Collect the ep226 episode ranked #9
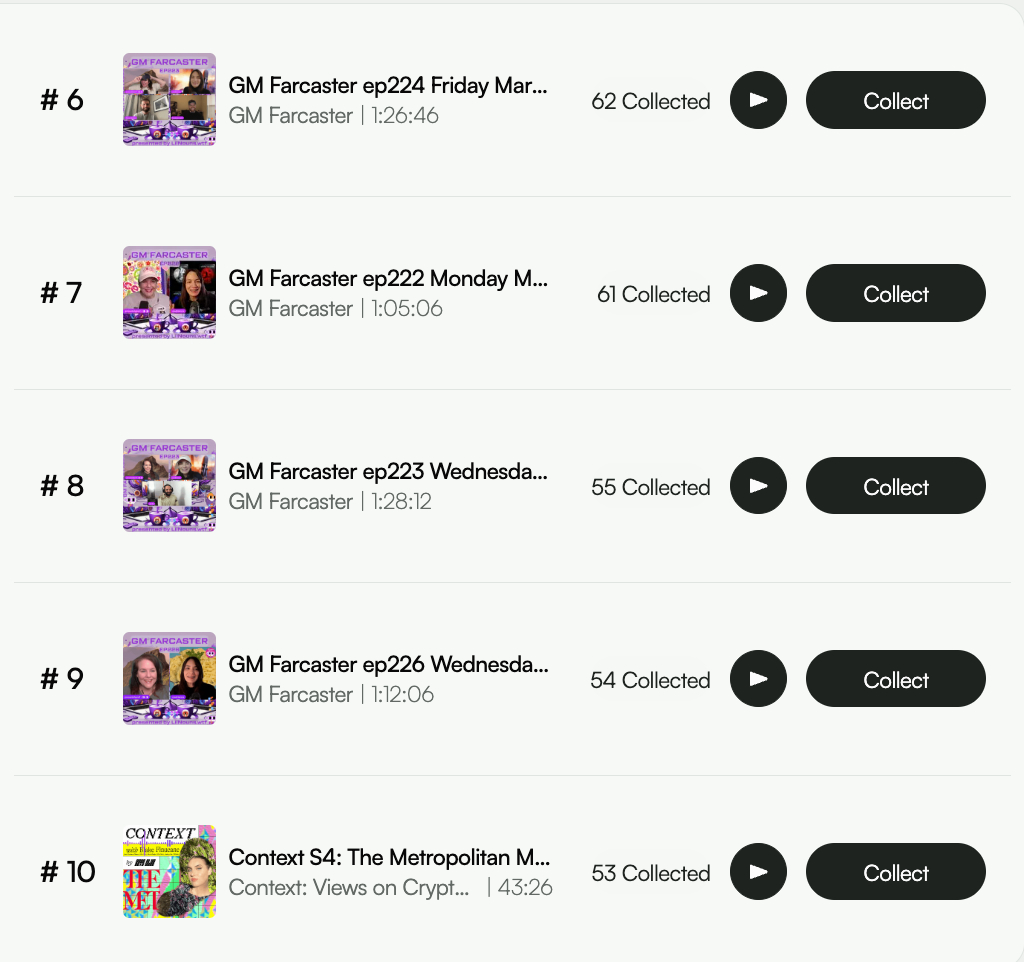 coord(895,679)
